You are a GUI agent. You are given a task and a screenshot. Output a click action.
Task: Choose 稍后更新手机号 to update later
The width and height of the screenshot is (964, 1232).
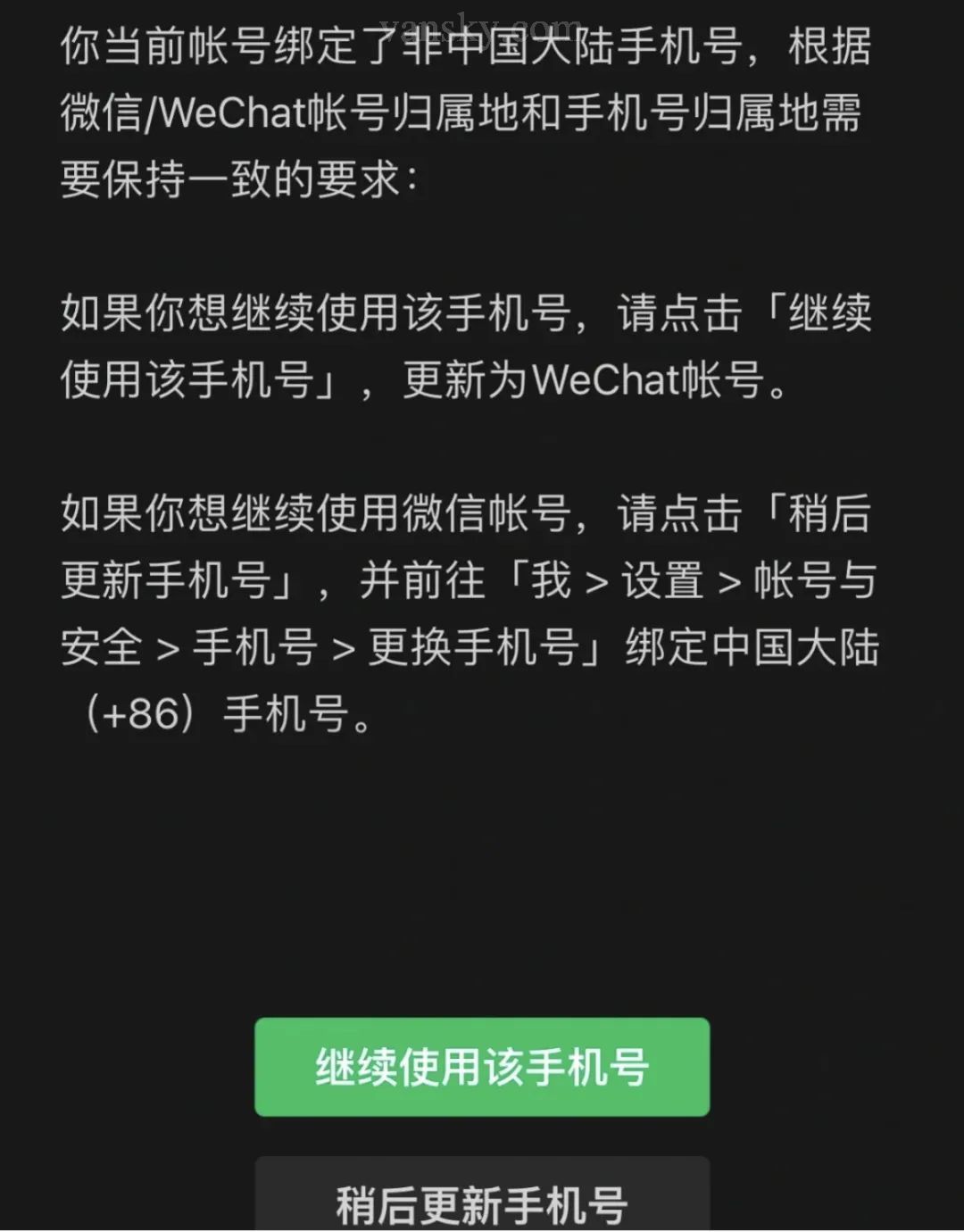(x=482, y=1201)
